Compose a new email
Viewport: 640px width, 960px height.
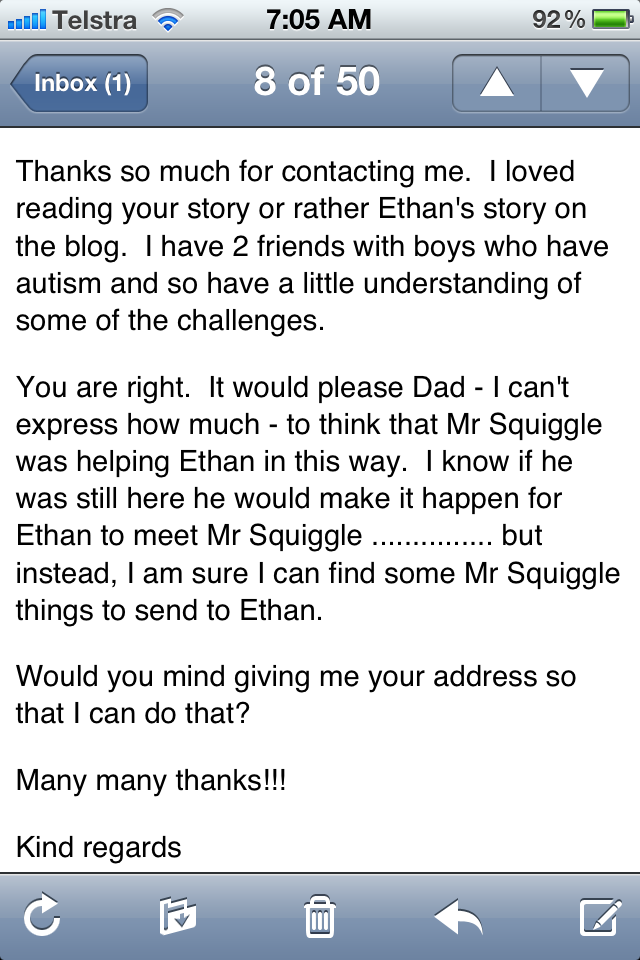tap(599, 916)
